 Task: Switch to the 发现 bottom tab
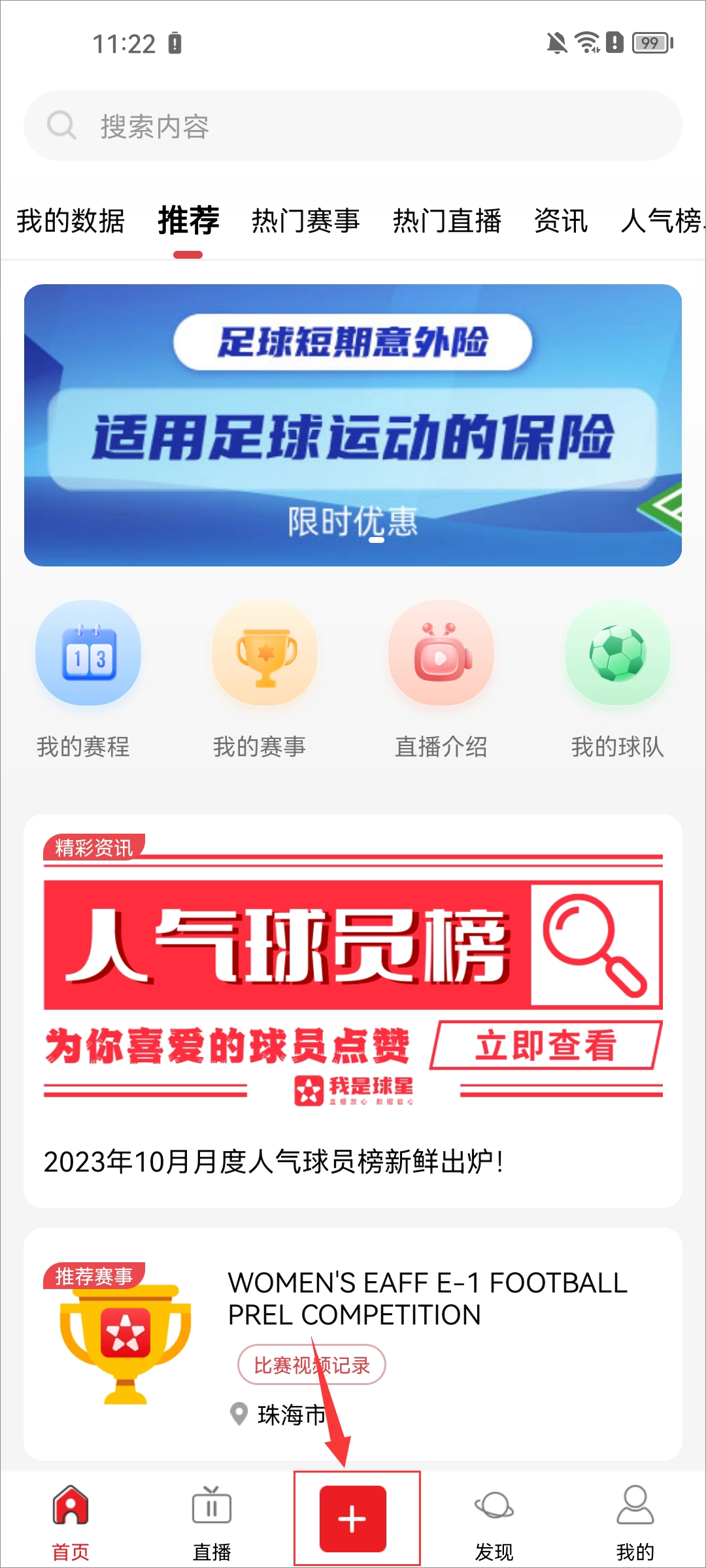pyautogui.click(x=494, y=1518)
